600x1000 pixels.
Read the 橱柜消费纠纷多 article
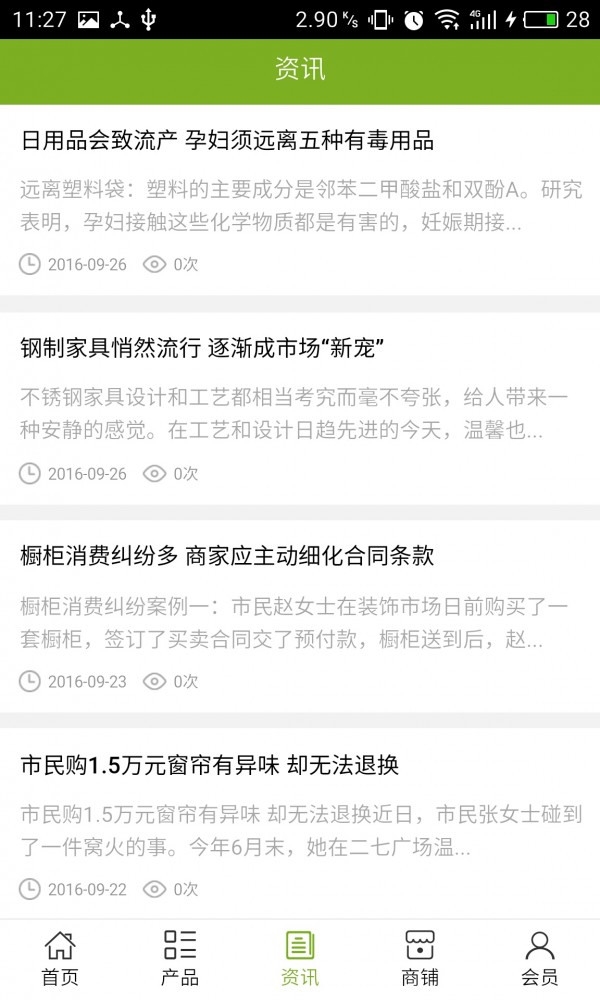(300, 617)
